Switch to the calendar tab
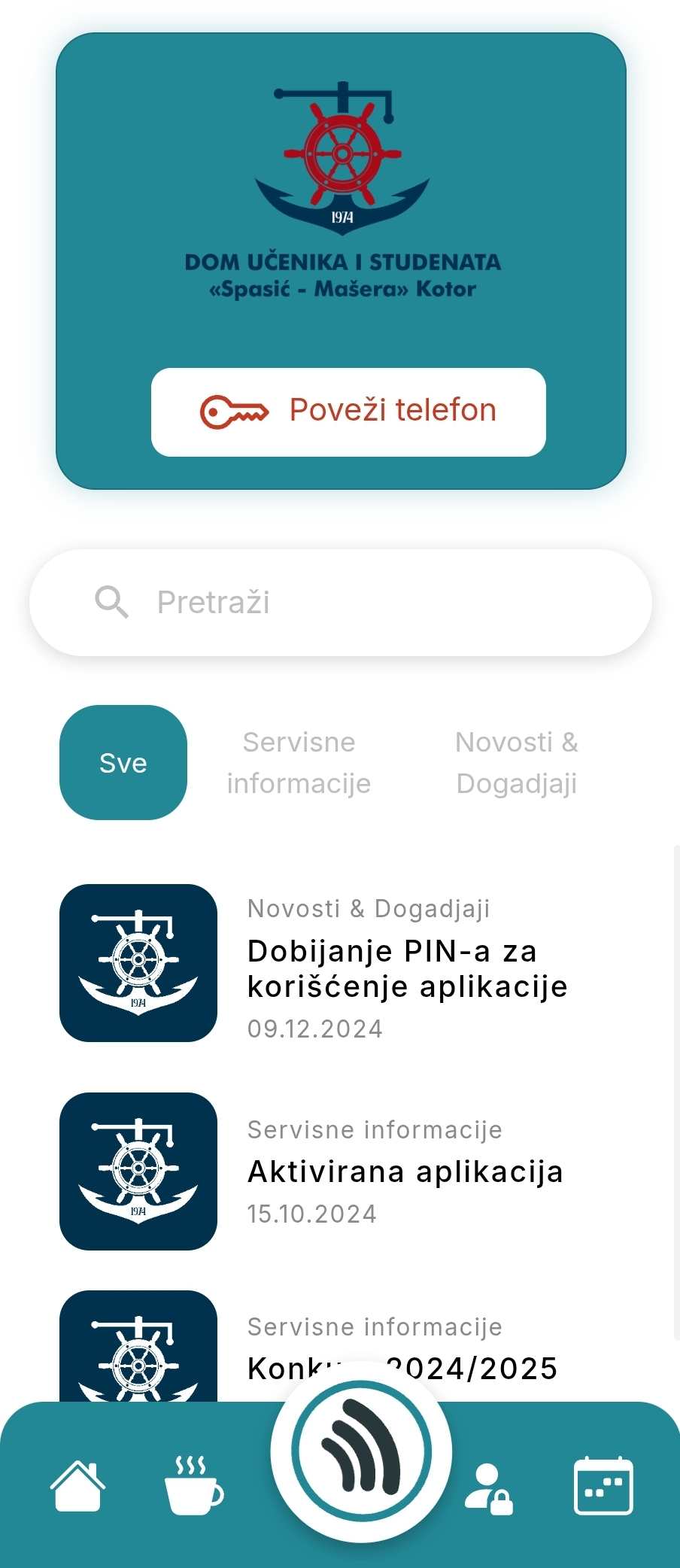This screenshot has width=680, height=1568. pyautogui.click(x=603, y=1486)
